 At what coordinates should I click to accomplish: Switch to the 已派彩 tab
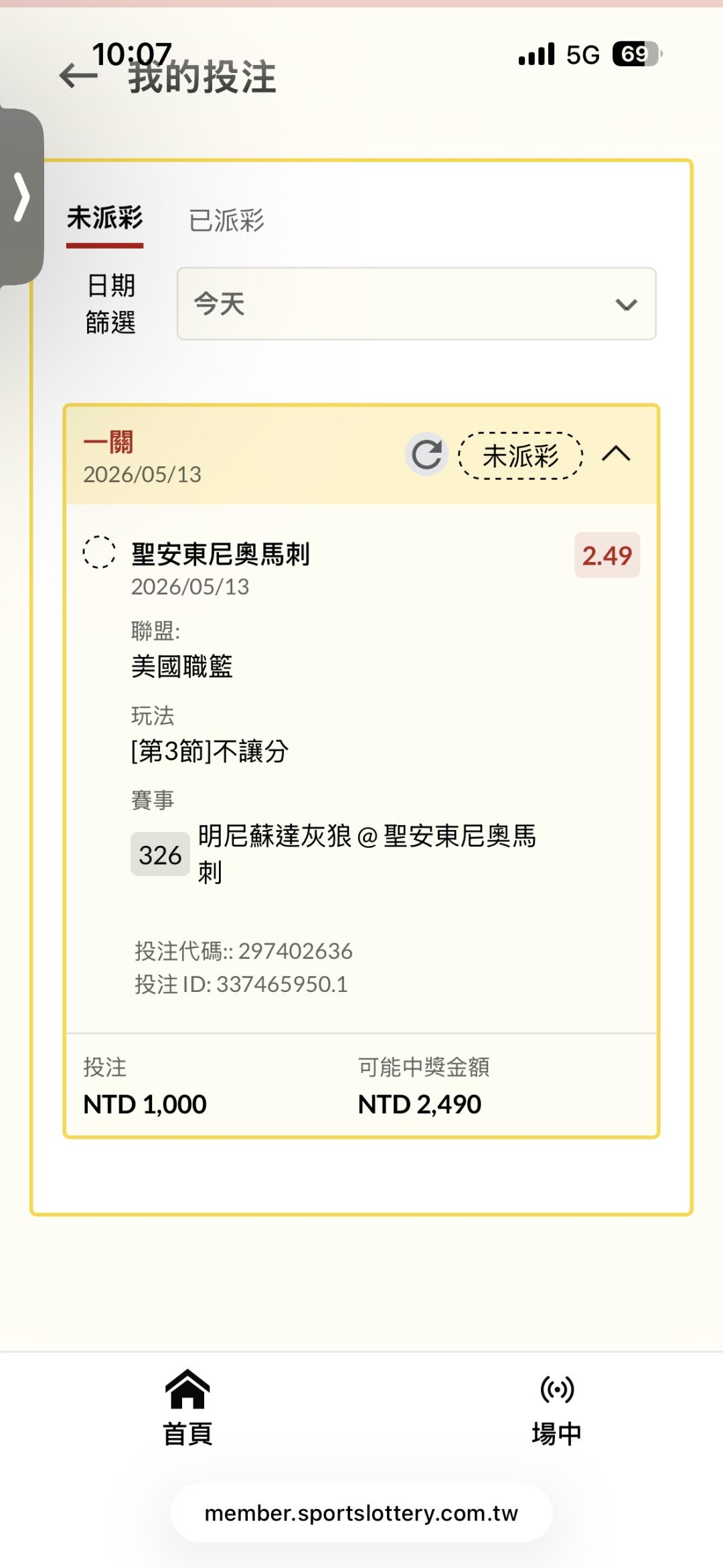(226, 220)
